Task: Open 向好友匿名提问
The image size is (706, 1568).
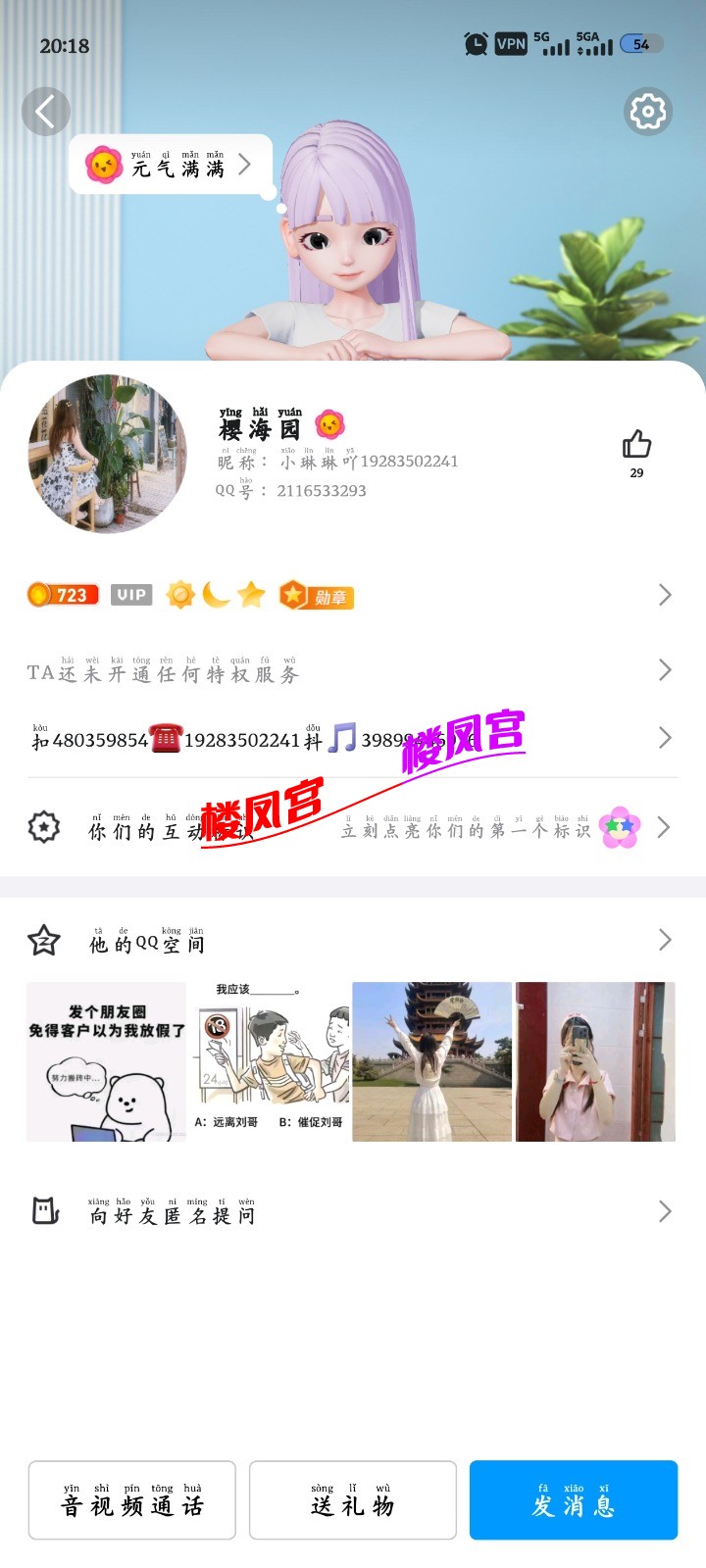Action: [351, 1212]
